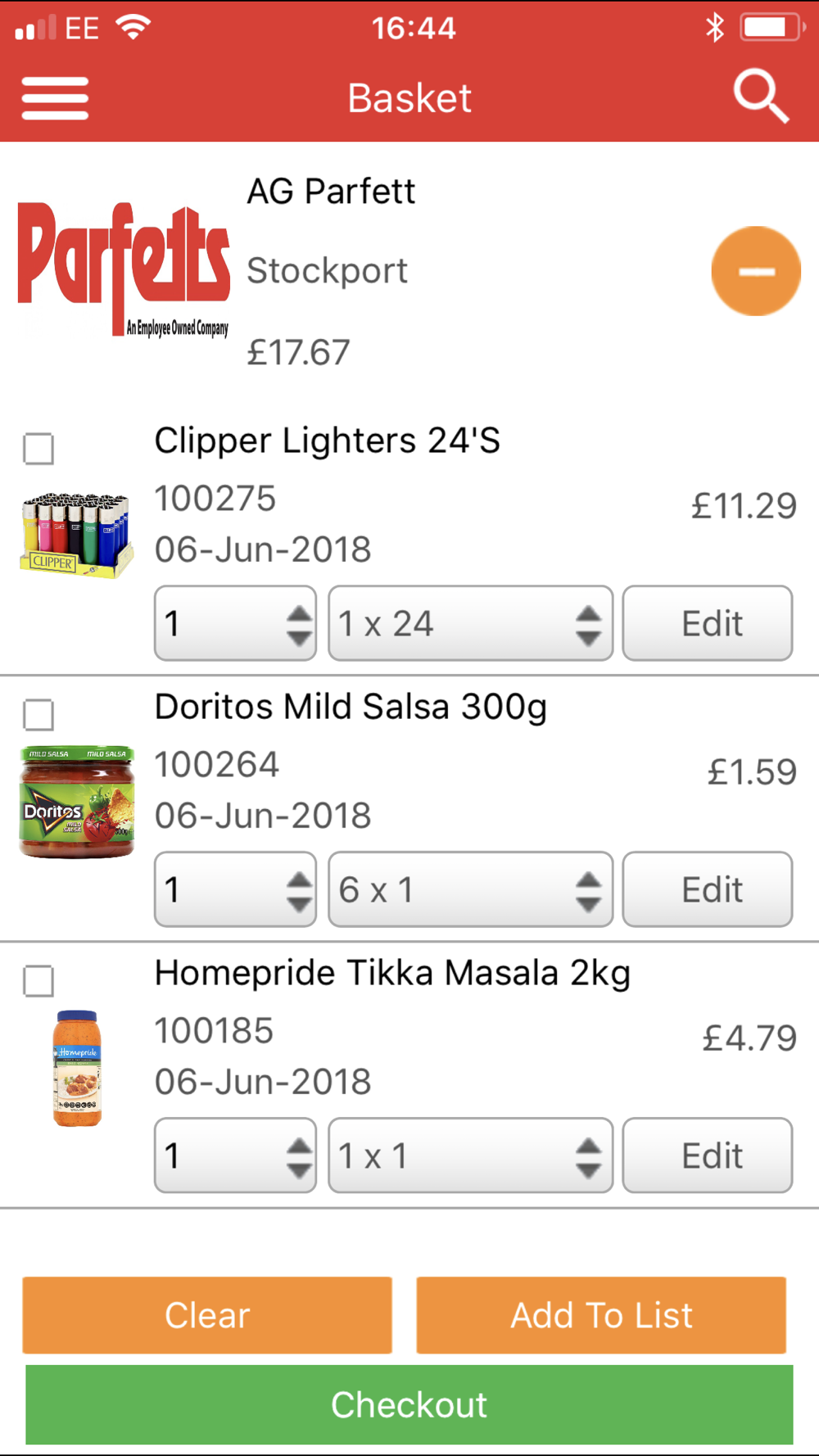The width and height of the screenshot is (819, 1456).
Task: Select the Doritos Mild Salsa checkbox
Action: point(38,715)
